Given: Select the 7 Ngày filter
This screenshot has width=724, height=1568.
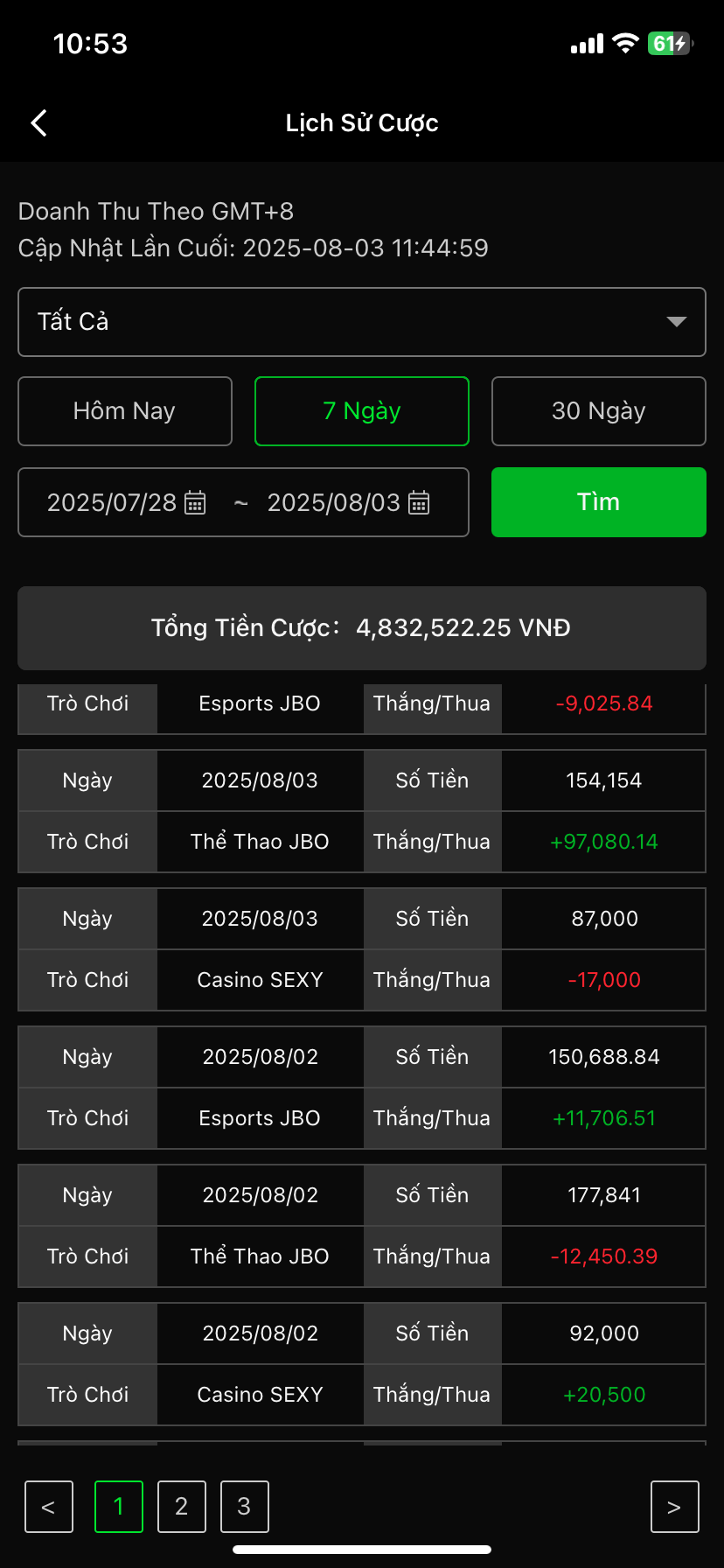Looking at the screenshot, I should (362, 411).
